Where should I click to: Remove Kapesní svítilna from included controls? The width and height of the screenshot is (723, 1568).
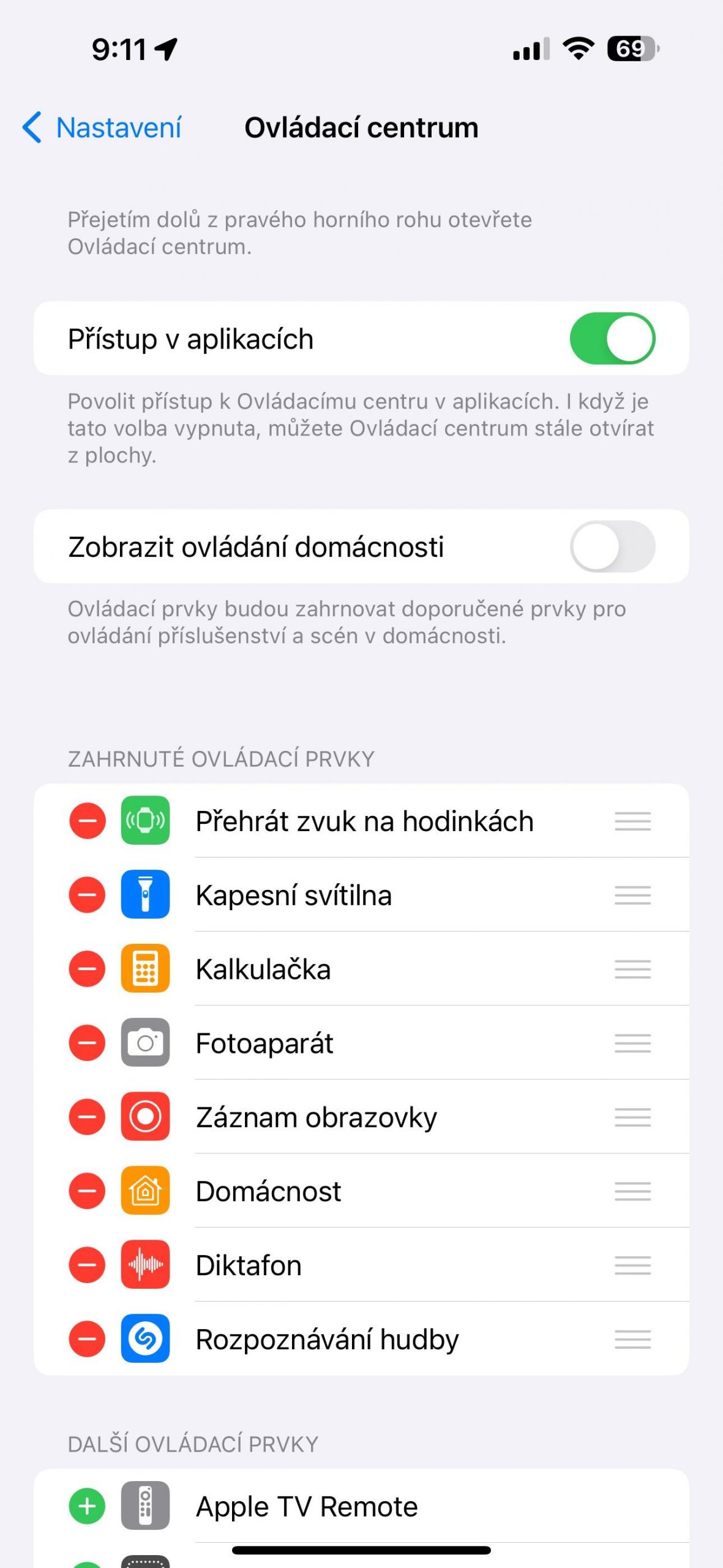[88, 895]
